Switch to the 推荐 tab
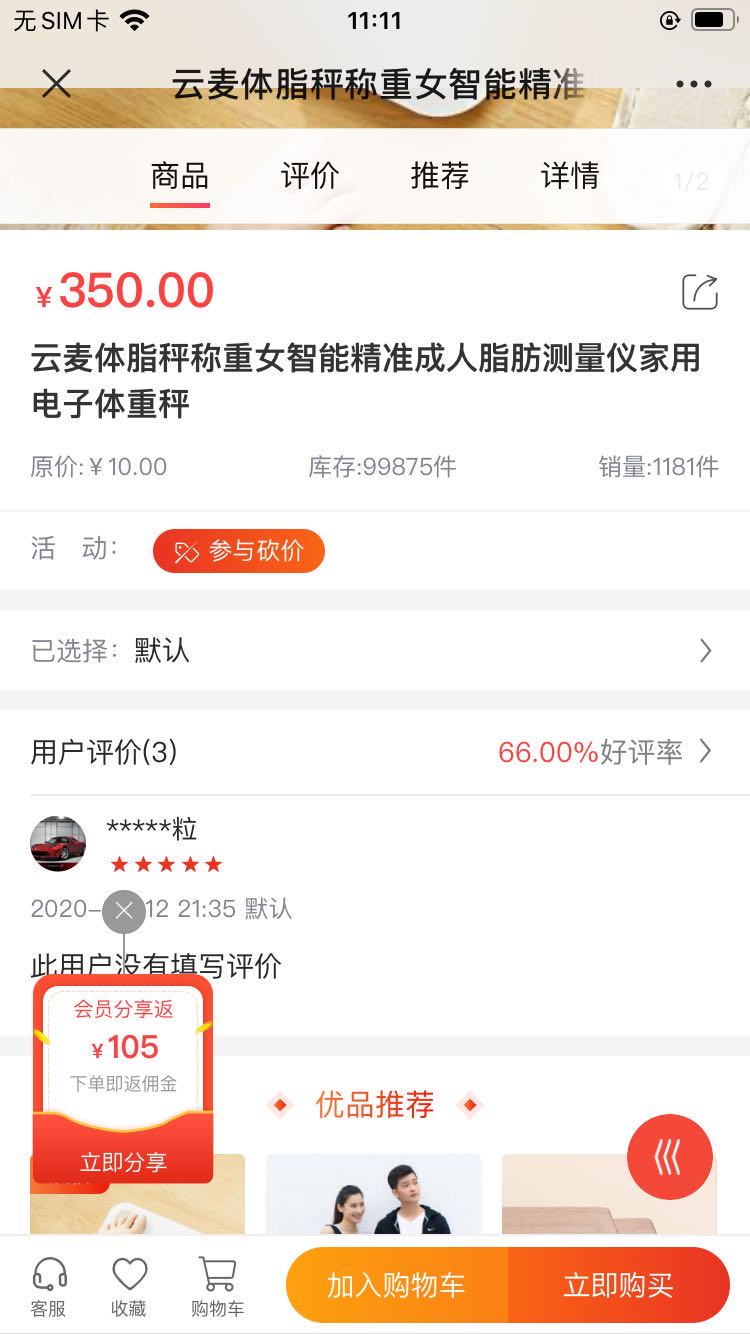This screenshot has width=750, height=1334. [x=440, y=177]
